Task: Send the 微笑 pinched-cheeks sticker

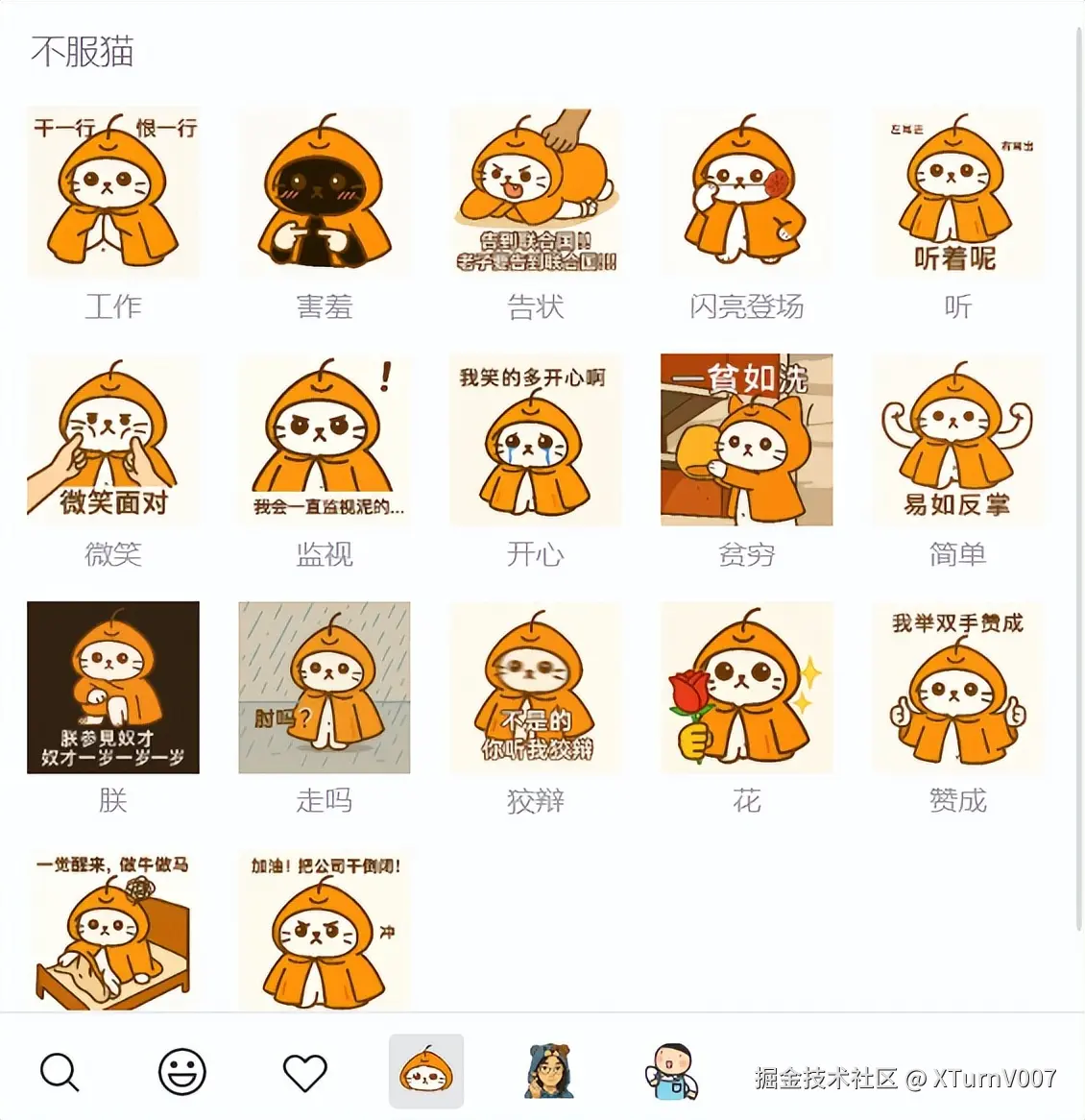Action: 113,440
